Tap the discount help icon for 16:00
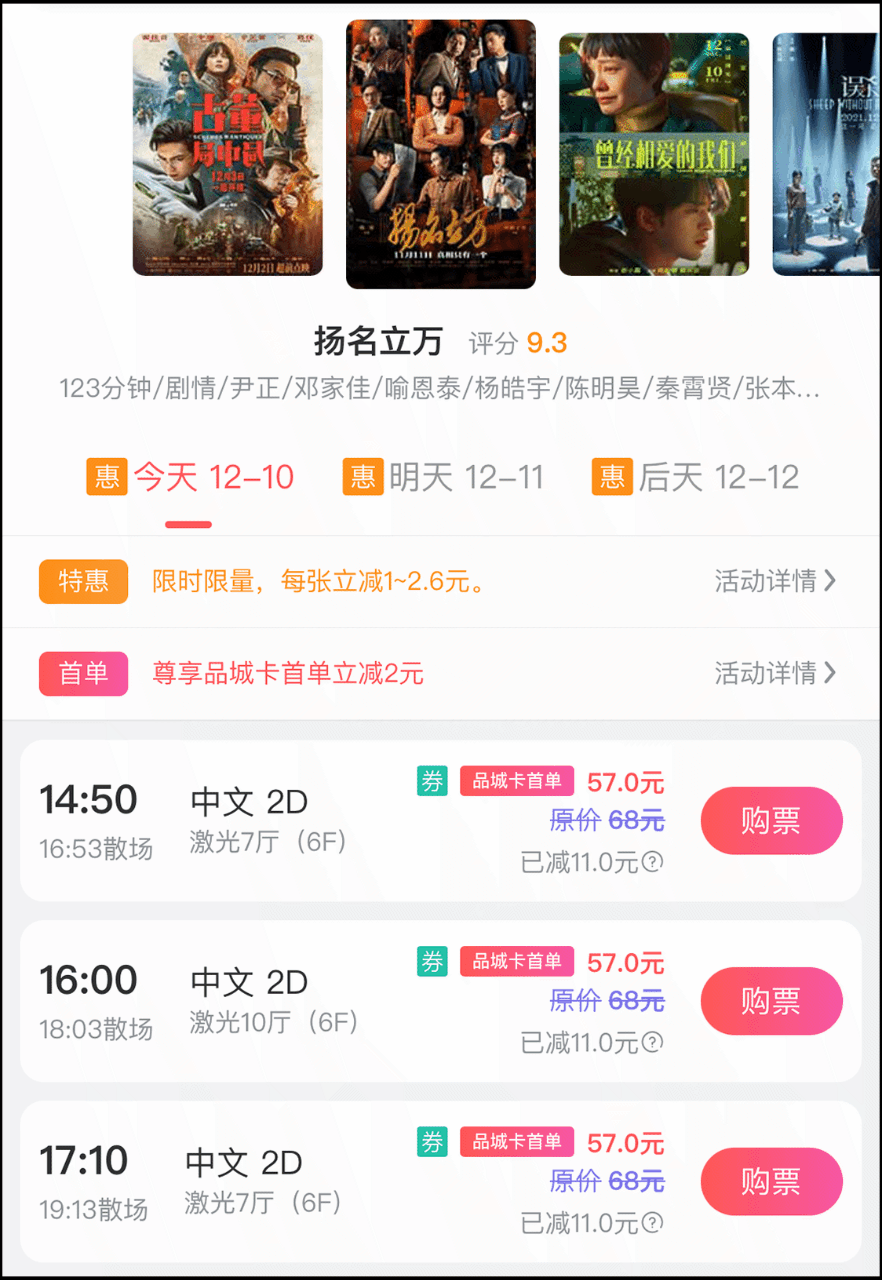Screen dimensions: 882x1280 [652, 1042]
